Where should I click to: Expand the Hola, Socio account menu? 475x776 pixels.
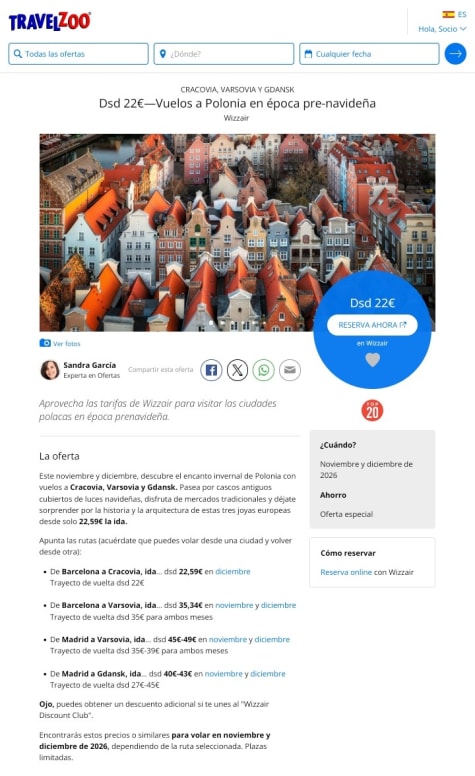[x=442, y=29]
